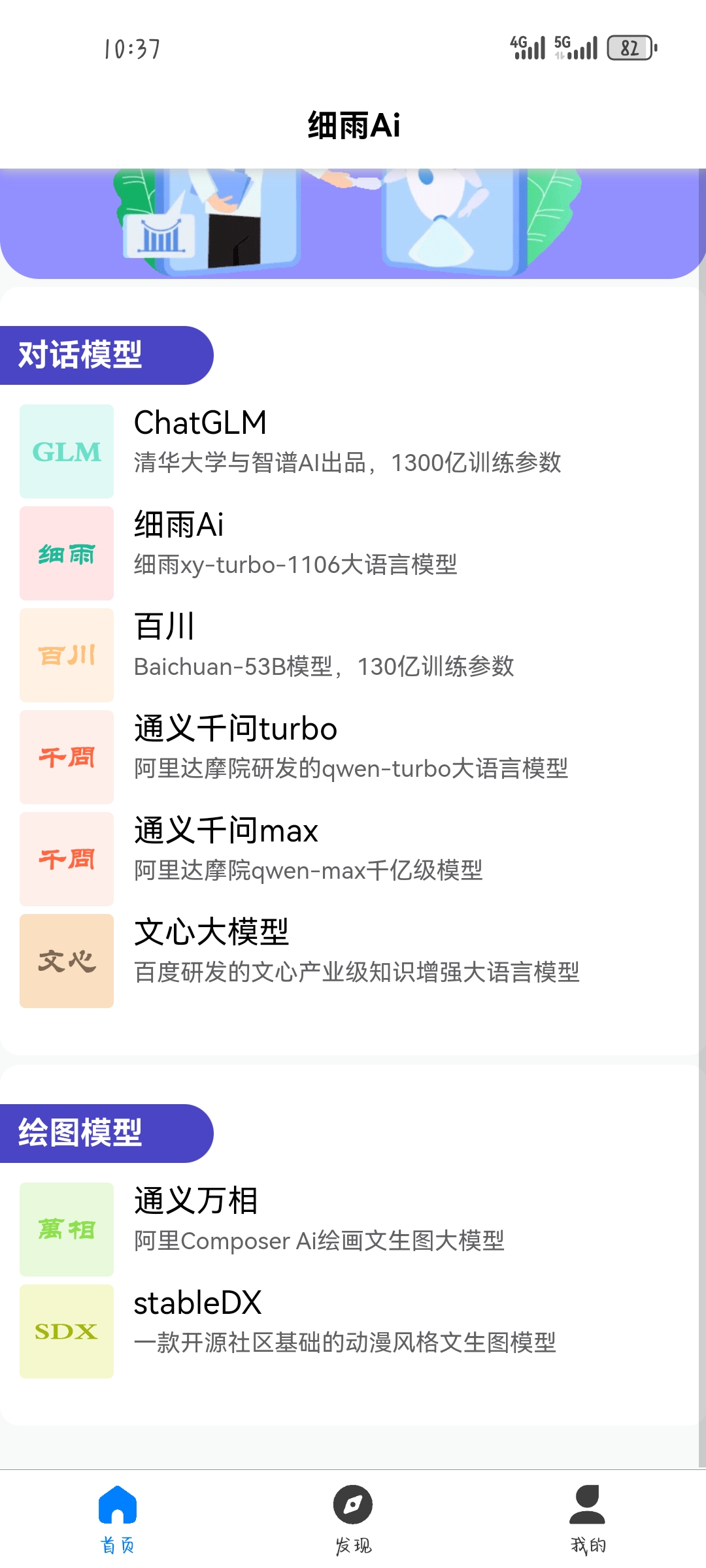Screen dimensions: 706x1568
Task: Open the 百川 model via its icon
Action: pos(66,655)
